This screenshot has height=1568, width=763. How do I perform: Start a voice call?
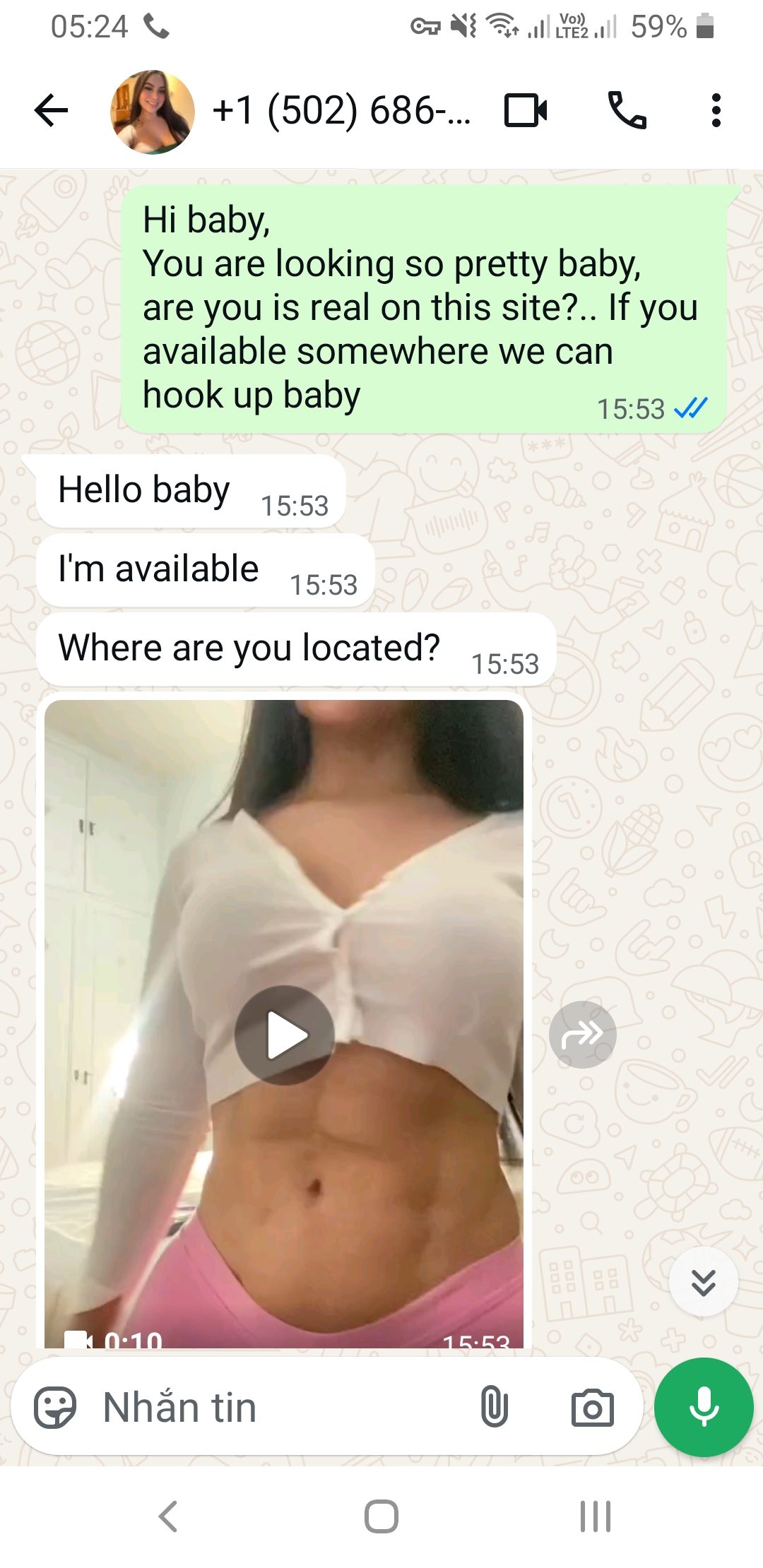click(x=627, y=111)
